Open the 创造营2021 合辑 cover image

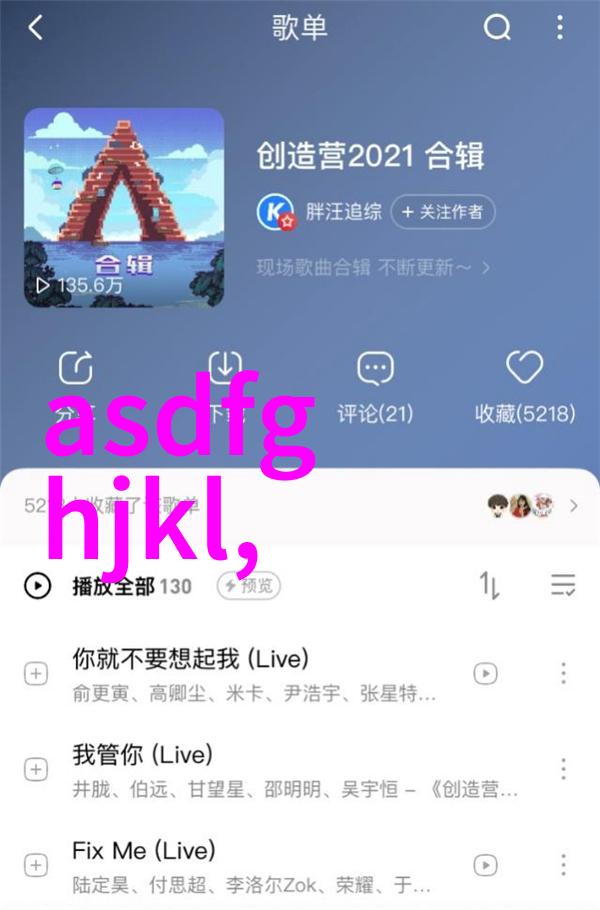[x=124, y=207]
